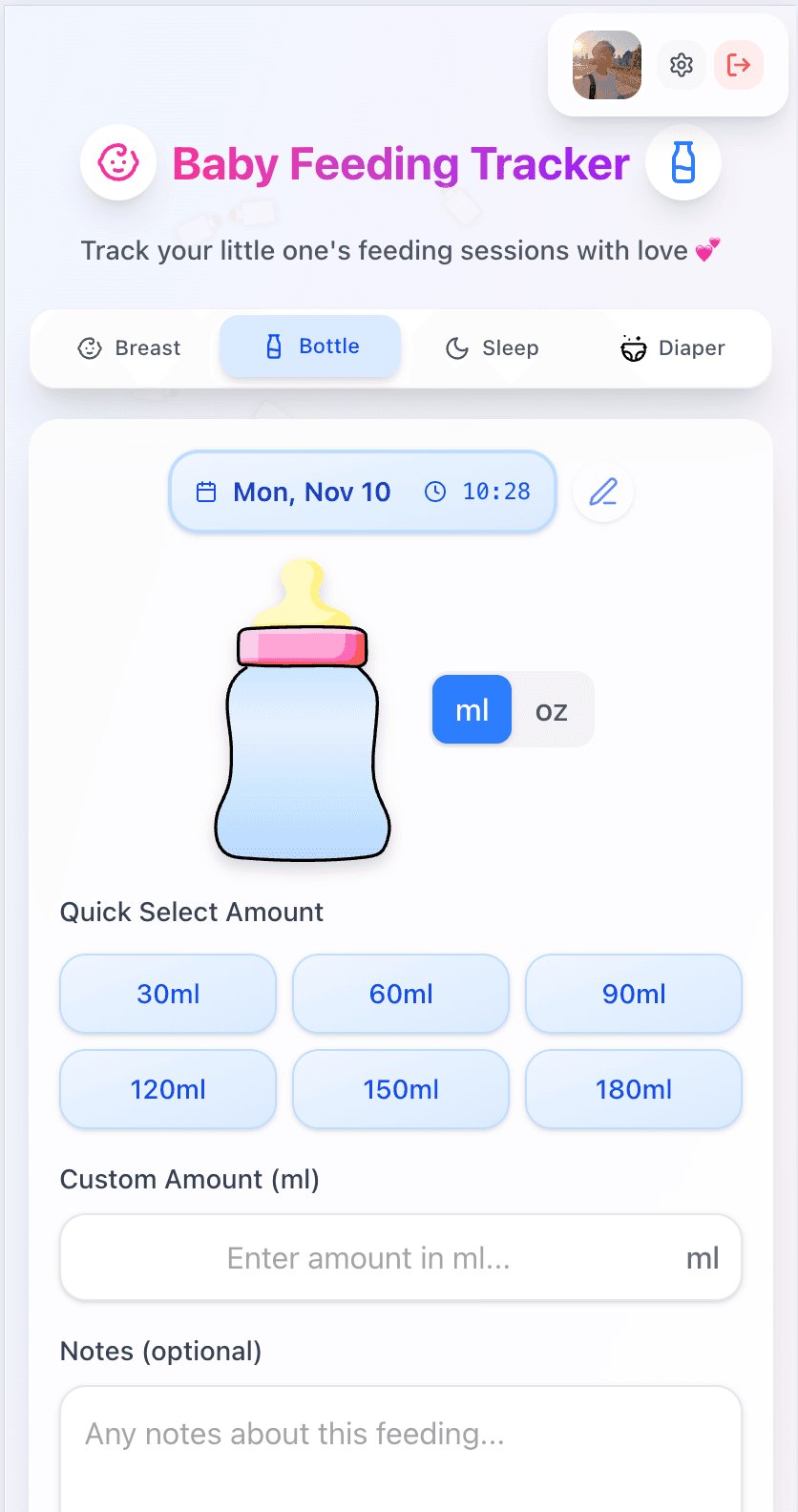The image size is (798, 1512).
Task: Pick the 180ml quick amount
Action: [634, 1089]
